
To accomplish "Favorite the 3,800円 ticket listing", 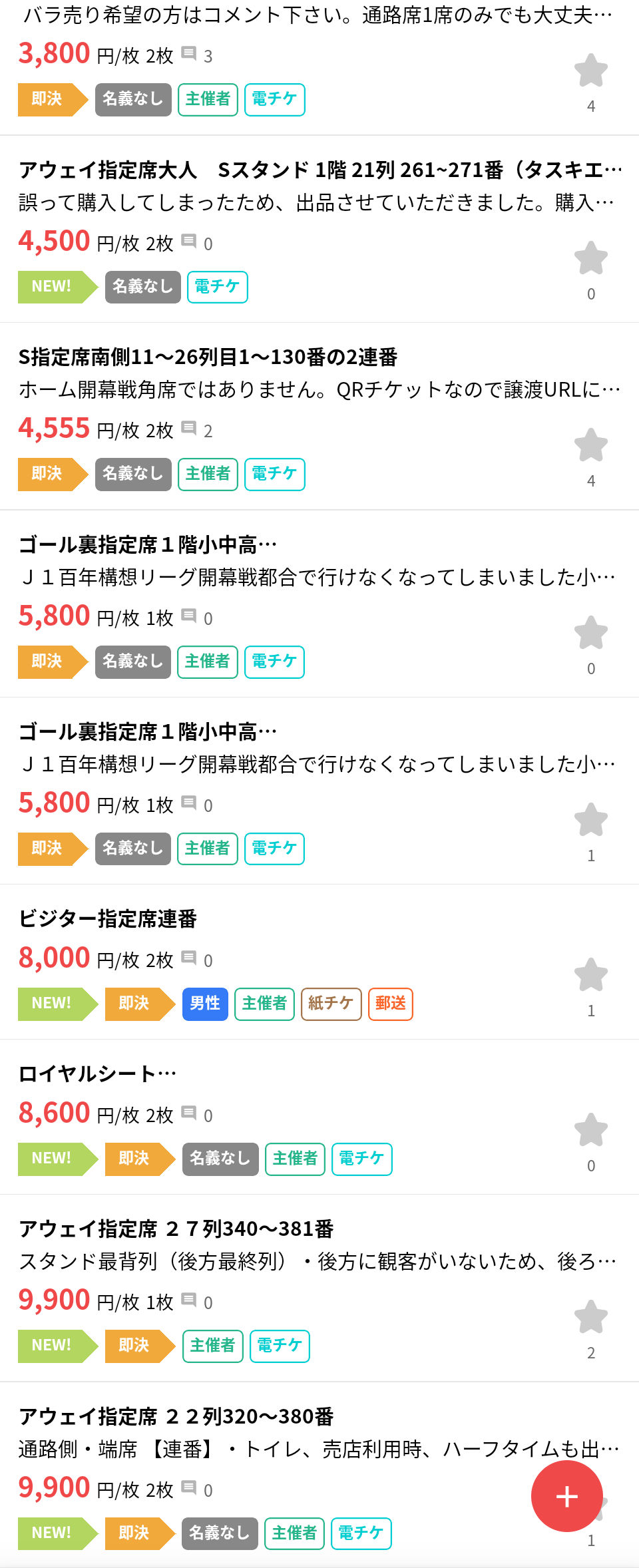I will (x=590, y=71).
